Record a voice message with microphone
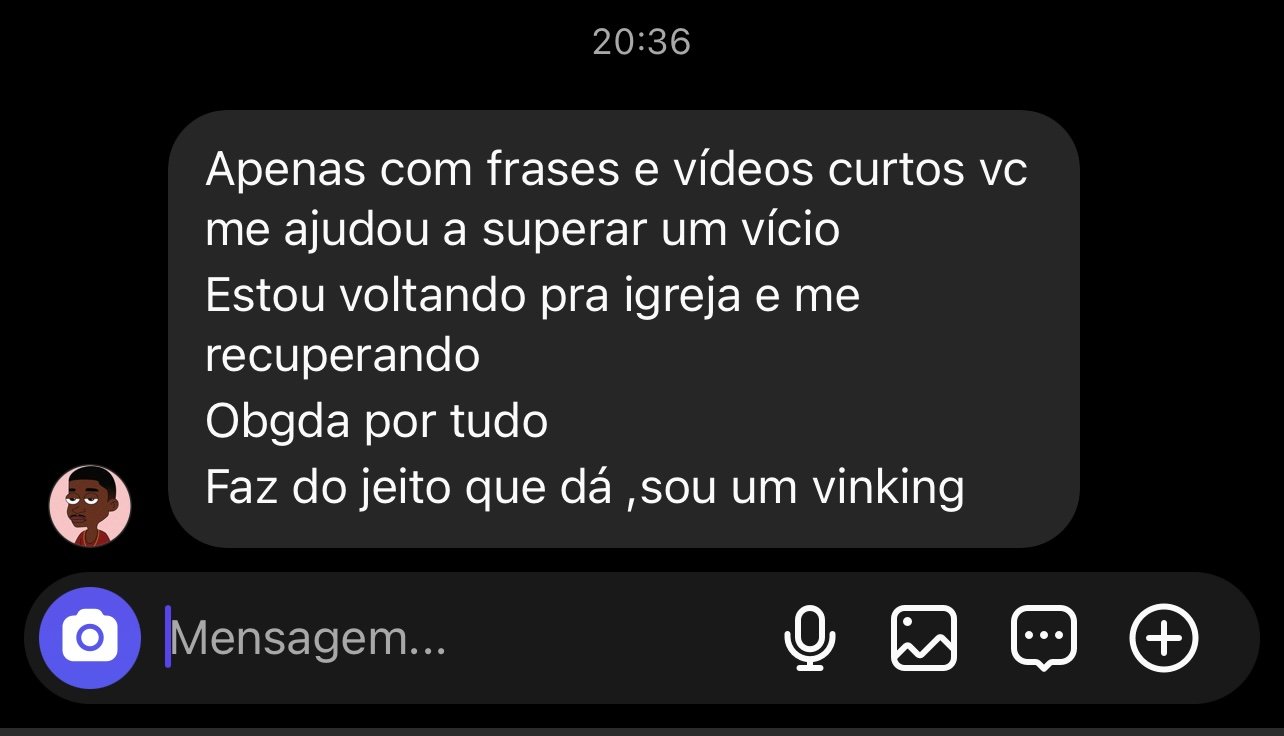 (x=809, y=638)
